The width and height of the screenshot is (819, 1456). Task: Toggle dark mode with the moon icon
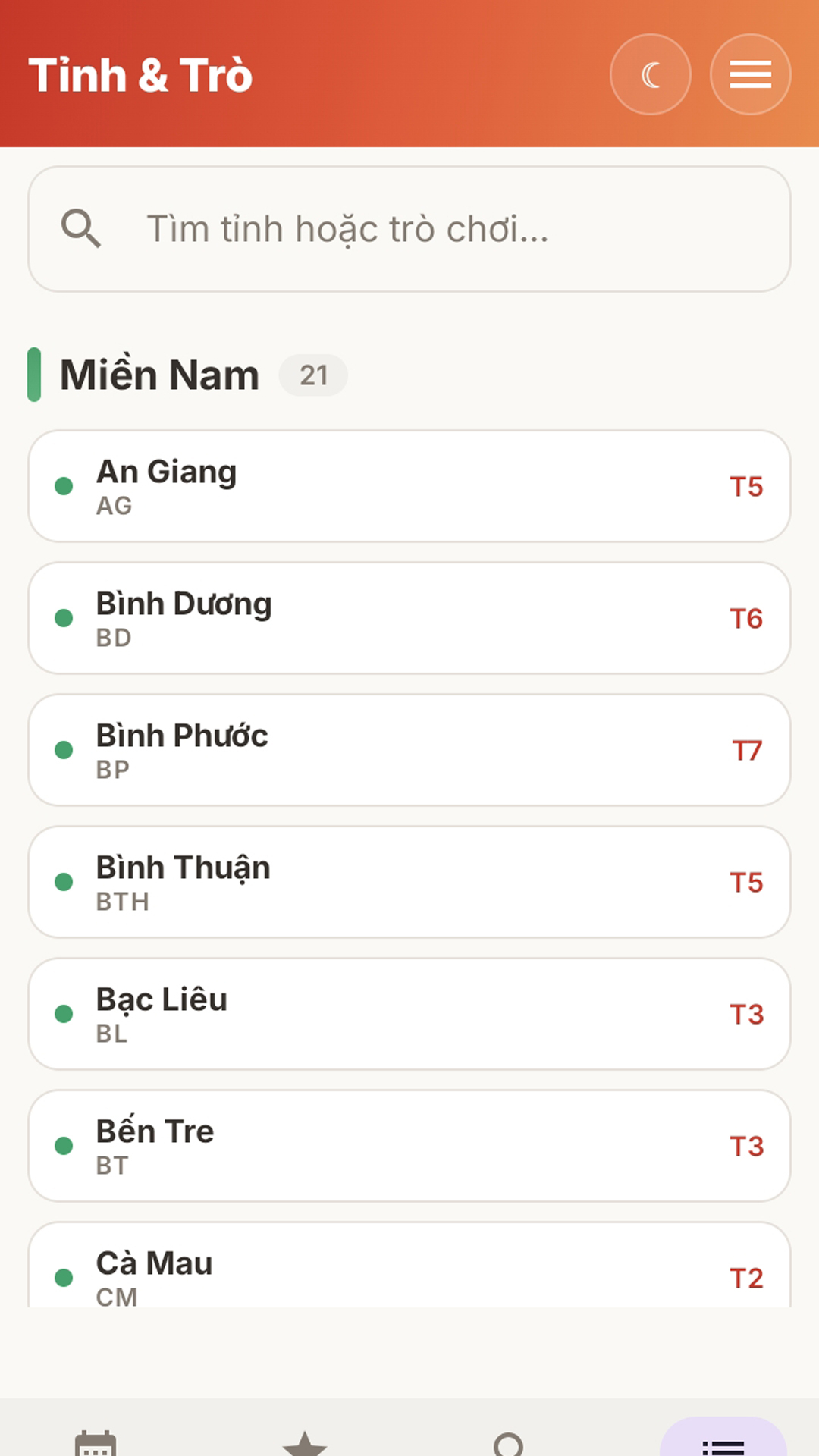click(x=650, y=74)
